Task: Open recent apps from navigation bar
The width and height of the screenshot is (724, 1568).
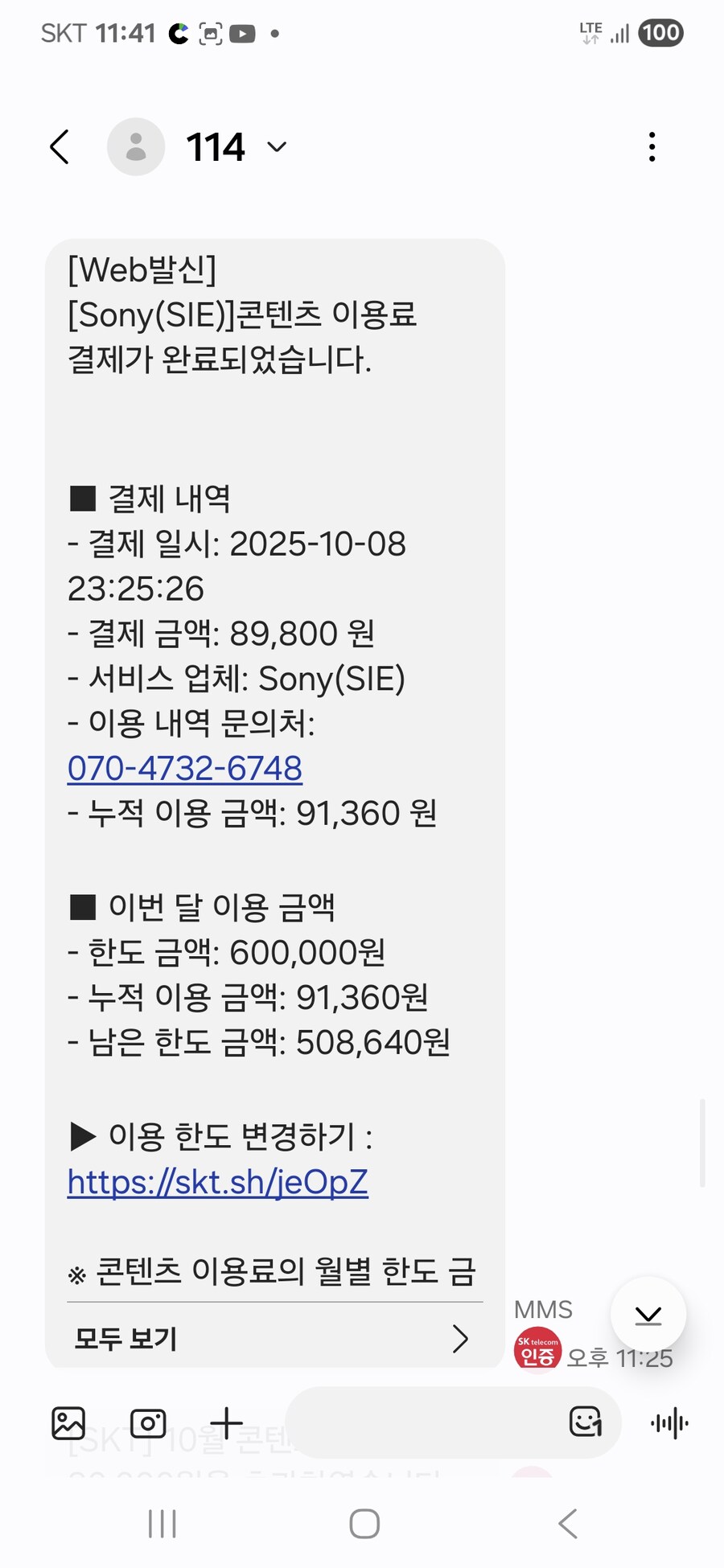Action: coord(162,1524)
